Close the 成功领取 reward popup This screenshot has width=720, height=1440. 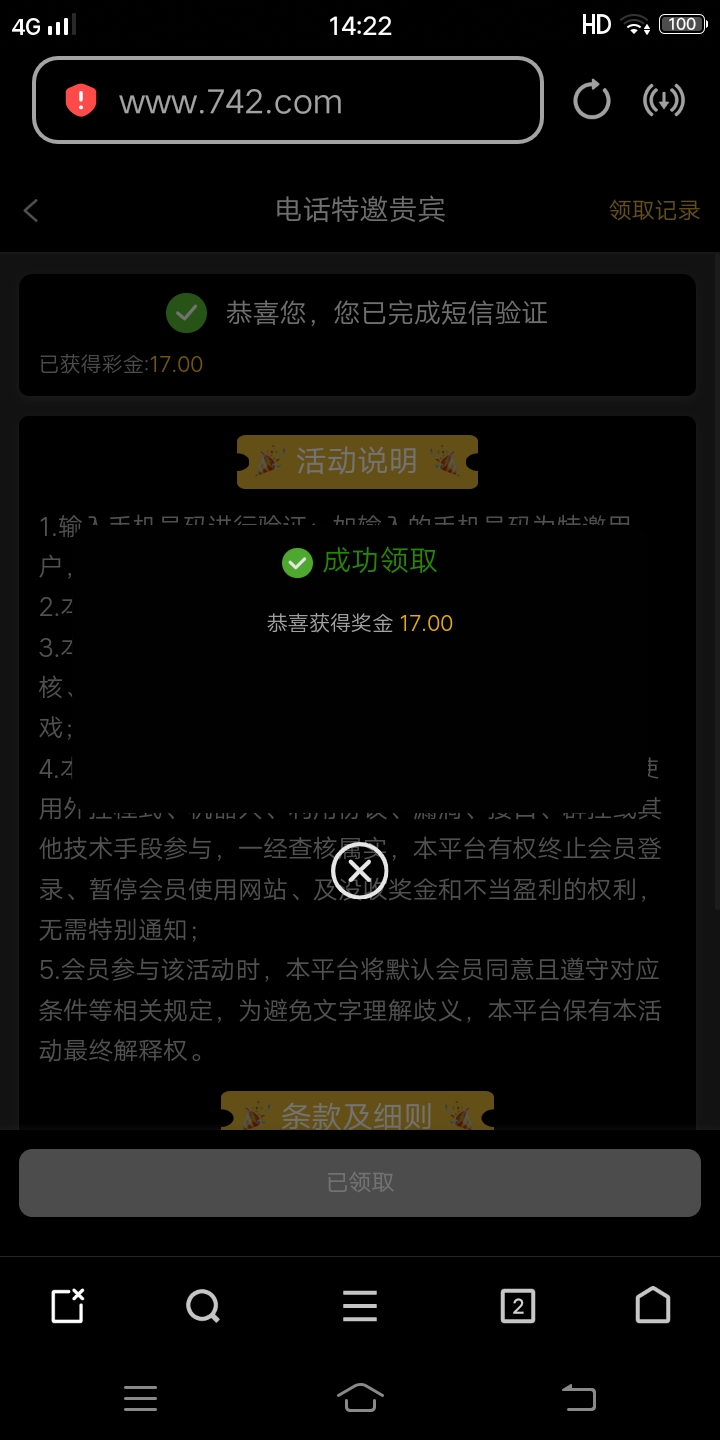(x=359, y=871)
